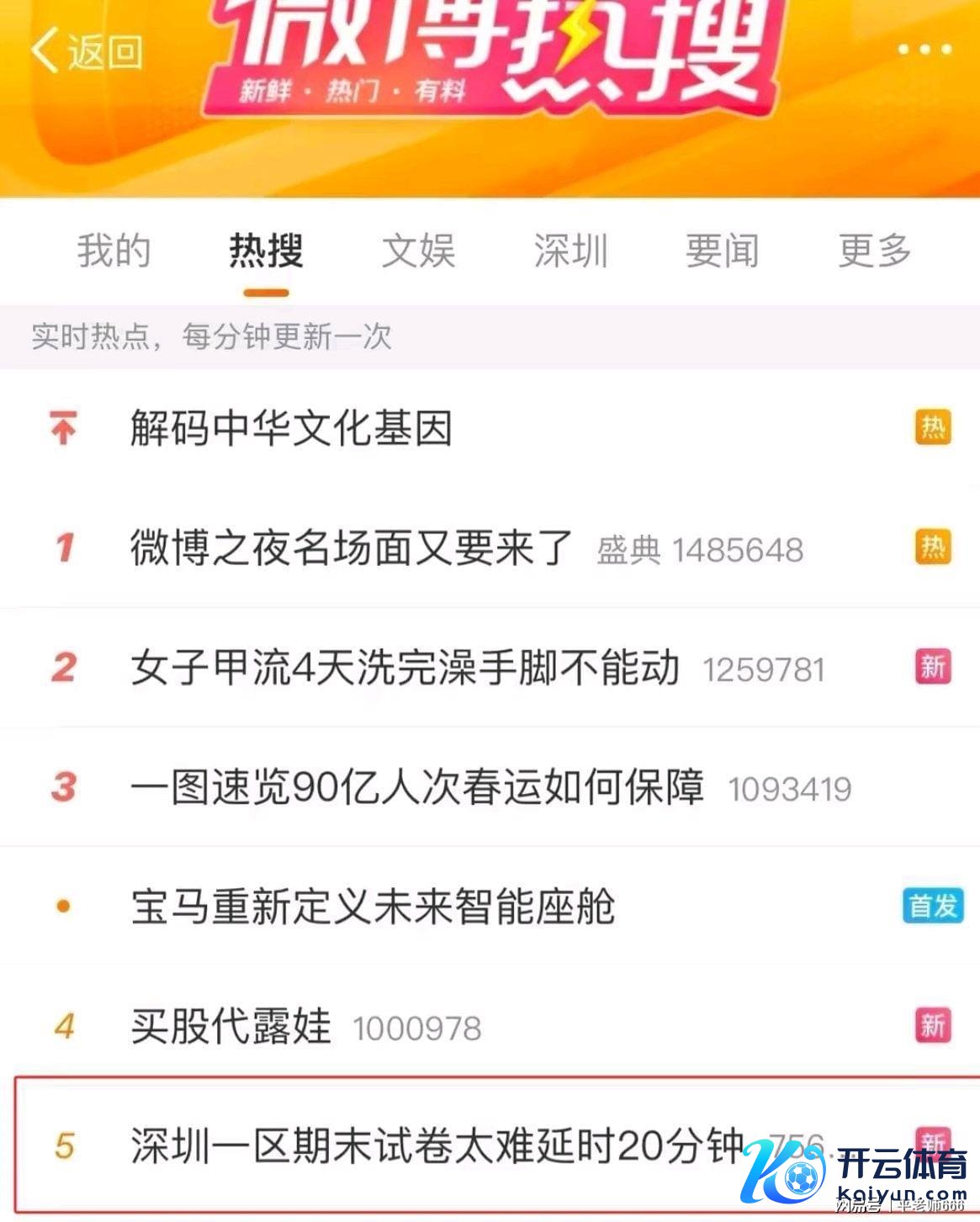Switch to the 我的 tab
980x1222 pixels.
click(x=114, y=251)
